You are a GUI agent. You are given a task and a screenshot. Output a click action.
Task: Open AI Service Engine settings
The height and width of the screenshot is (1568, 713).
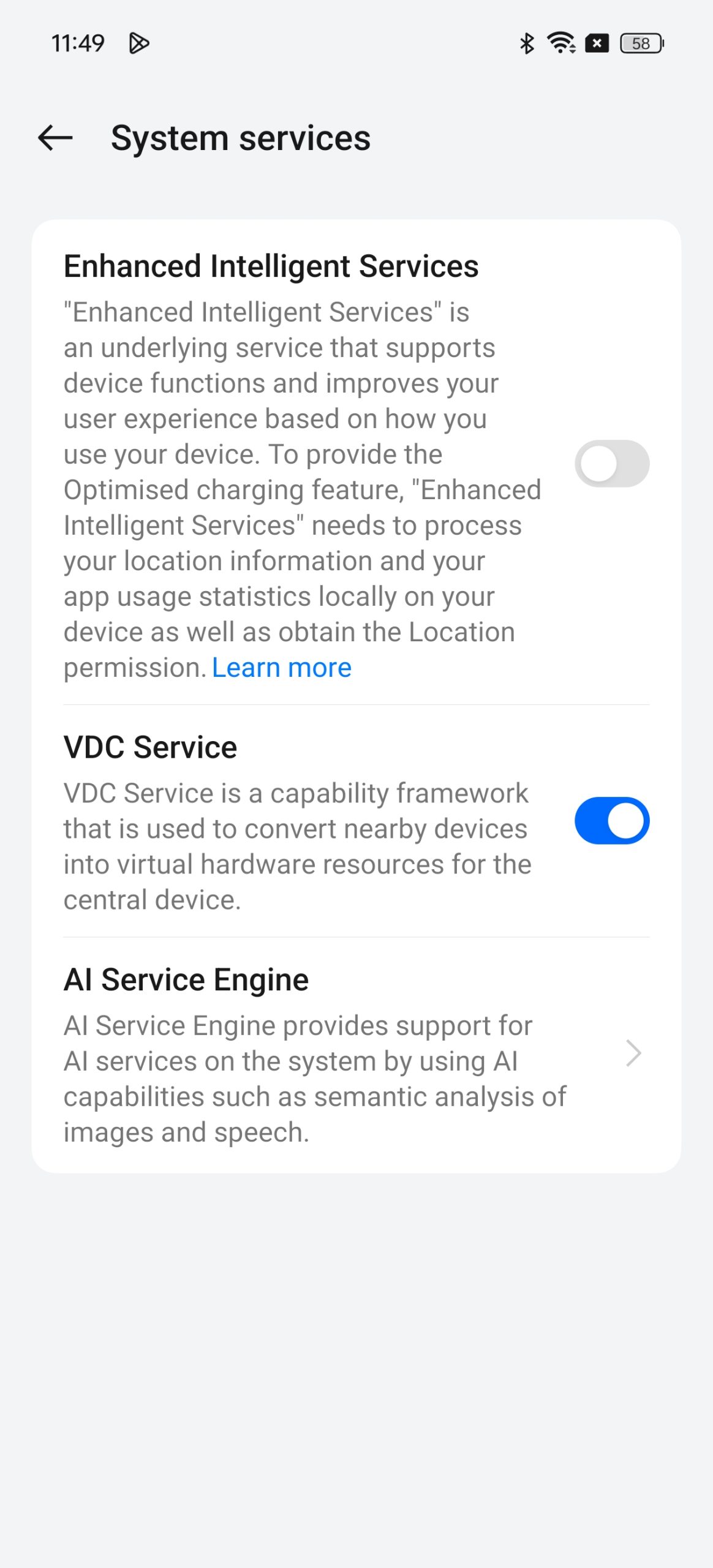point(355,1053)
